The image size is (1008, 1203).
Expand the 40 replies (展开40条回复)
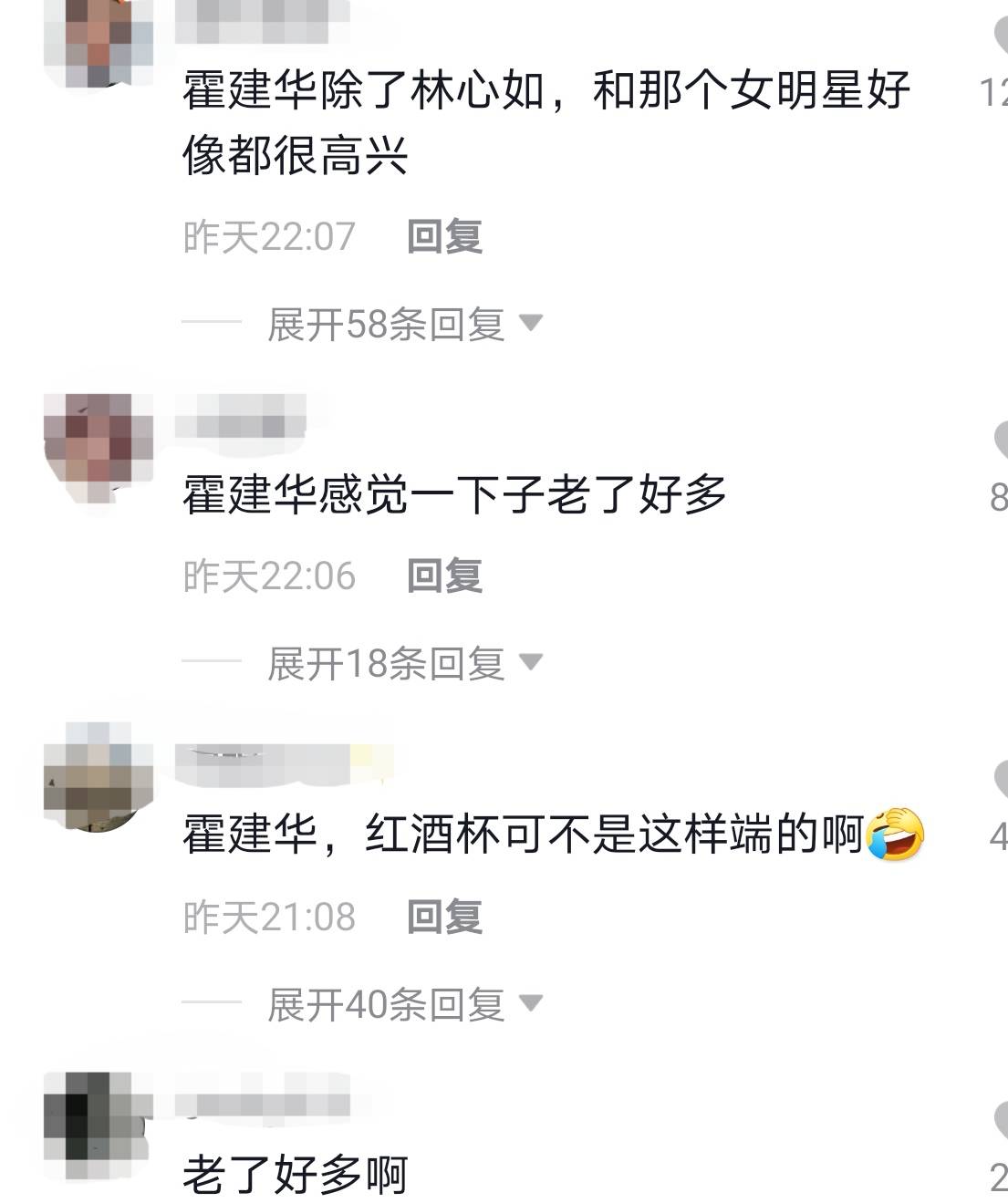(x=403, y=1005)
